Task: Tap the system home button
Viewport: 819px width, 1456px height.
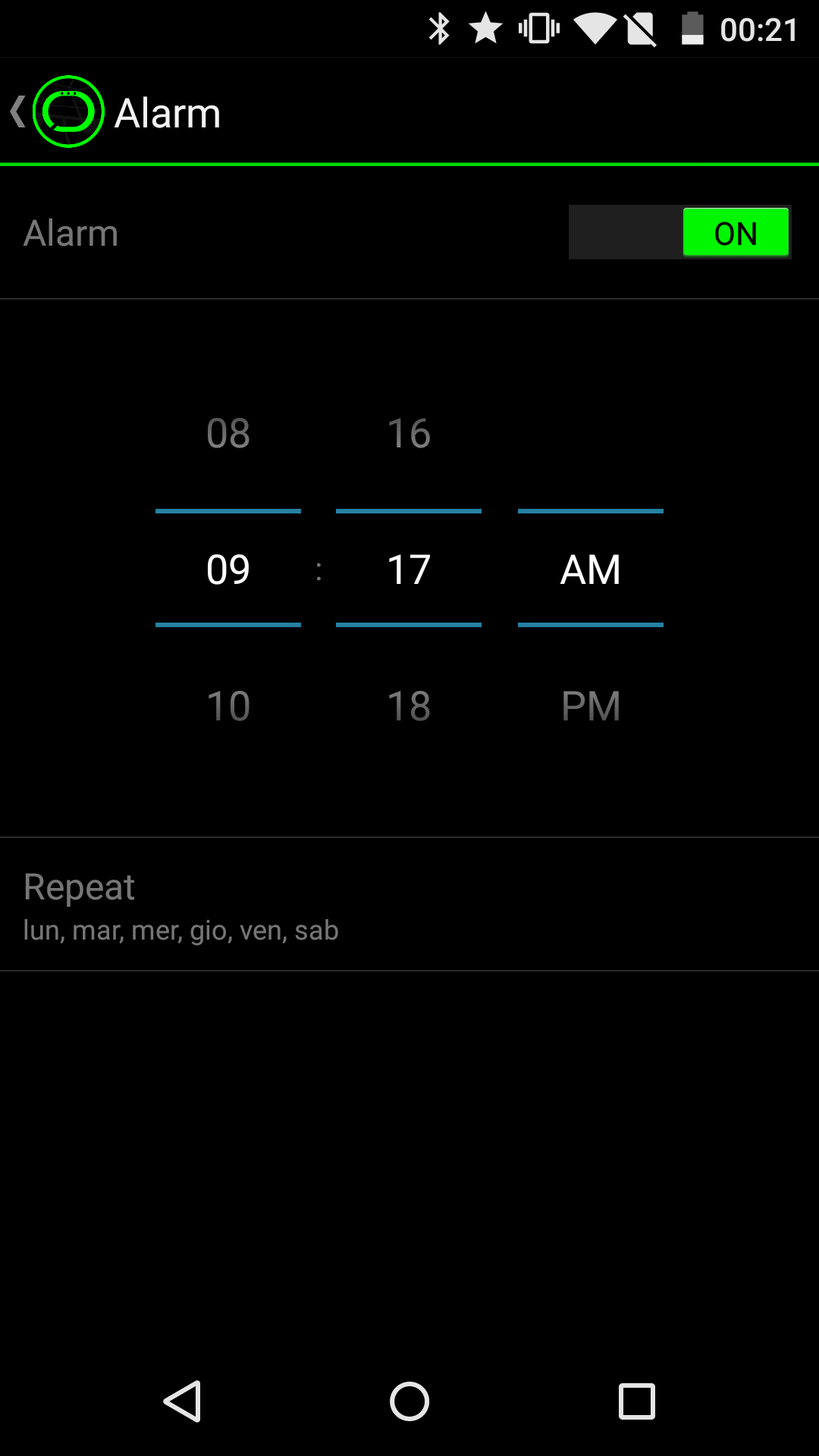Action: (x=409, y=1401)
